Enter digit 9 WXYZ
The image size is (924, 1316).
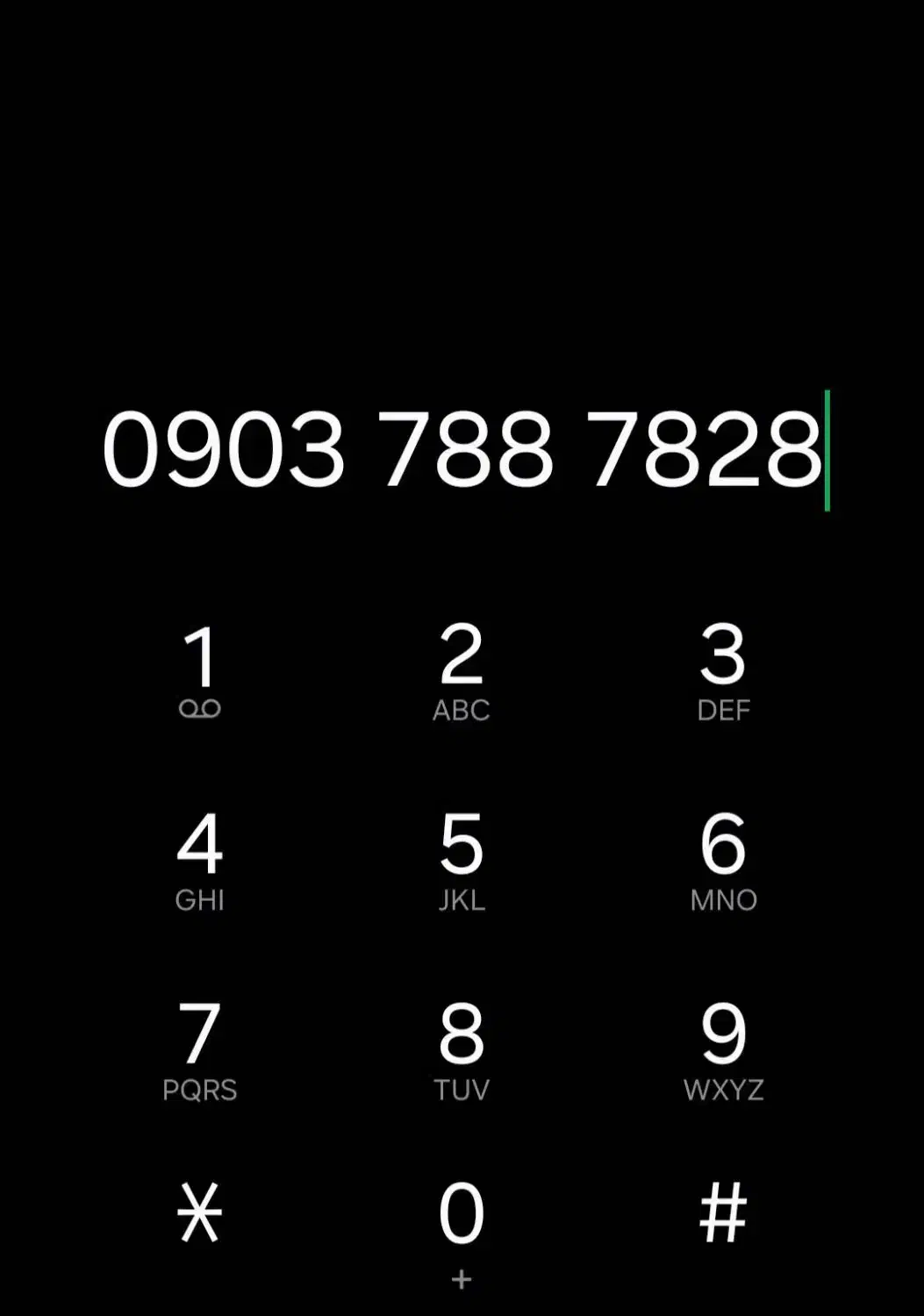[723, 1050]
